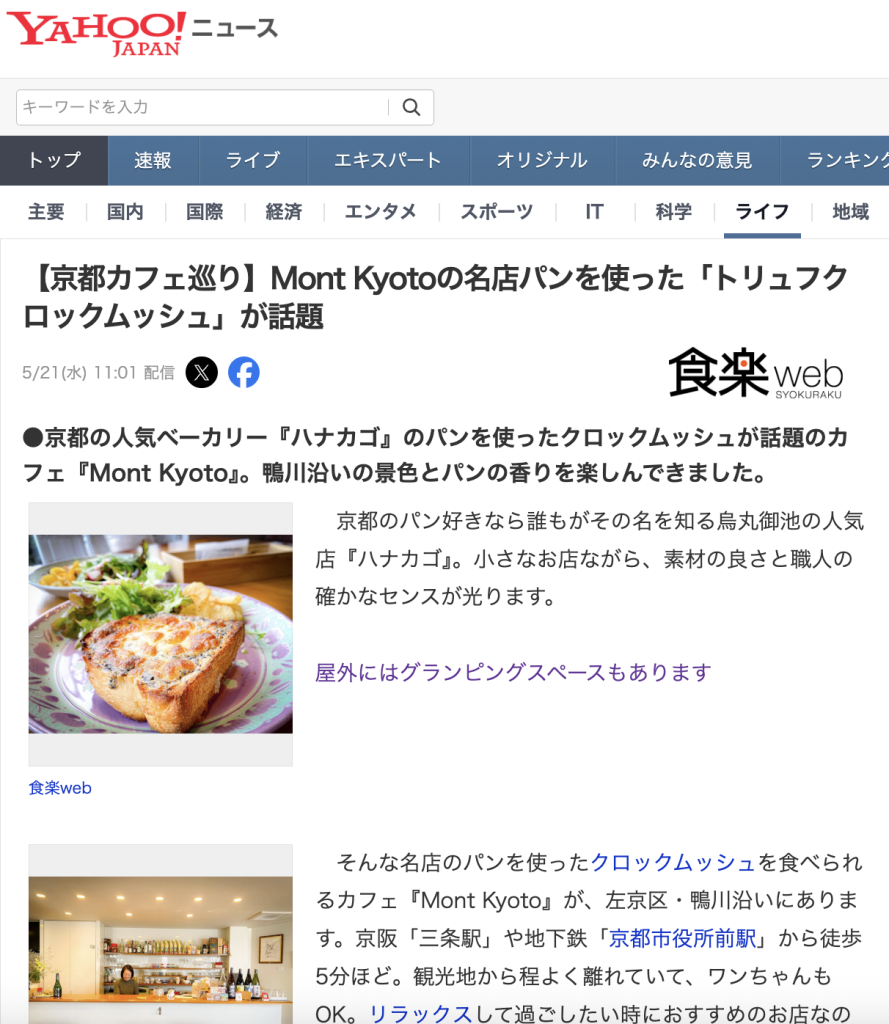View the スポーツ category
Image resolution: width=889 pixels, height=1024 pixels.
[x=496, y=212]
